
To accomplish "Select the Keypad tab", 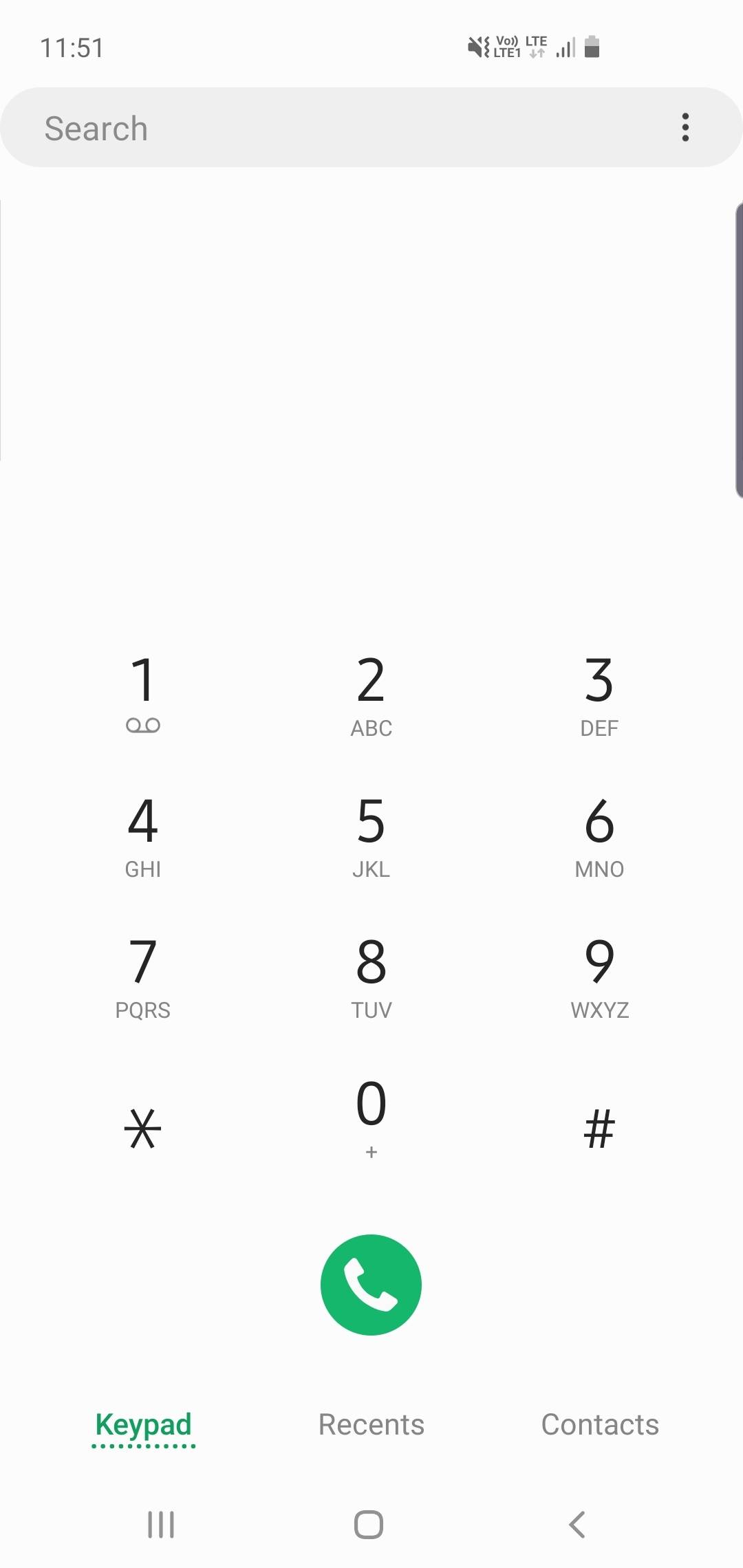I will 143,1425.
